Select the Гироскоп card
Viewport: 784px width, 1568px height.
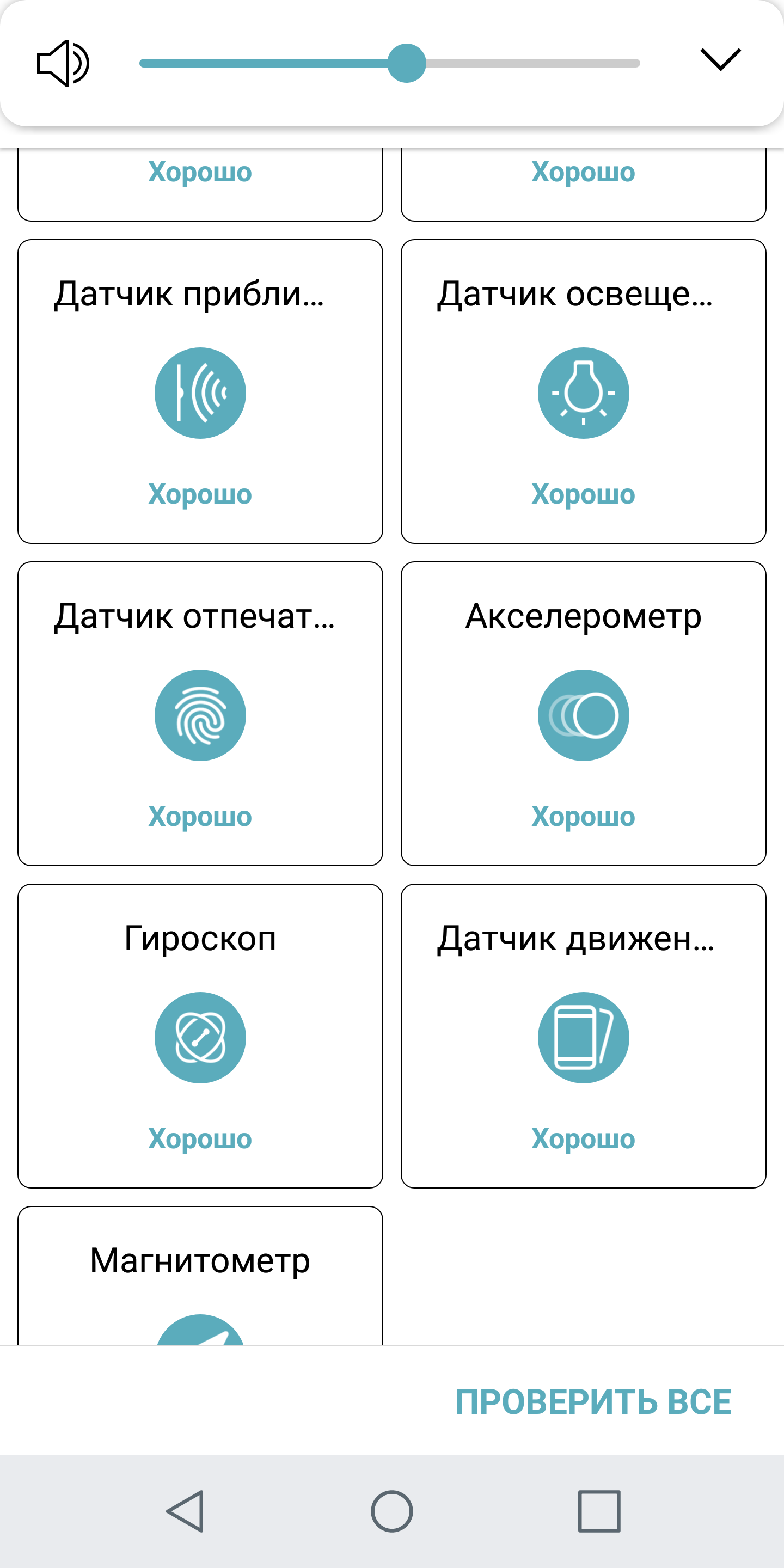(200, 1036)
